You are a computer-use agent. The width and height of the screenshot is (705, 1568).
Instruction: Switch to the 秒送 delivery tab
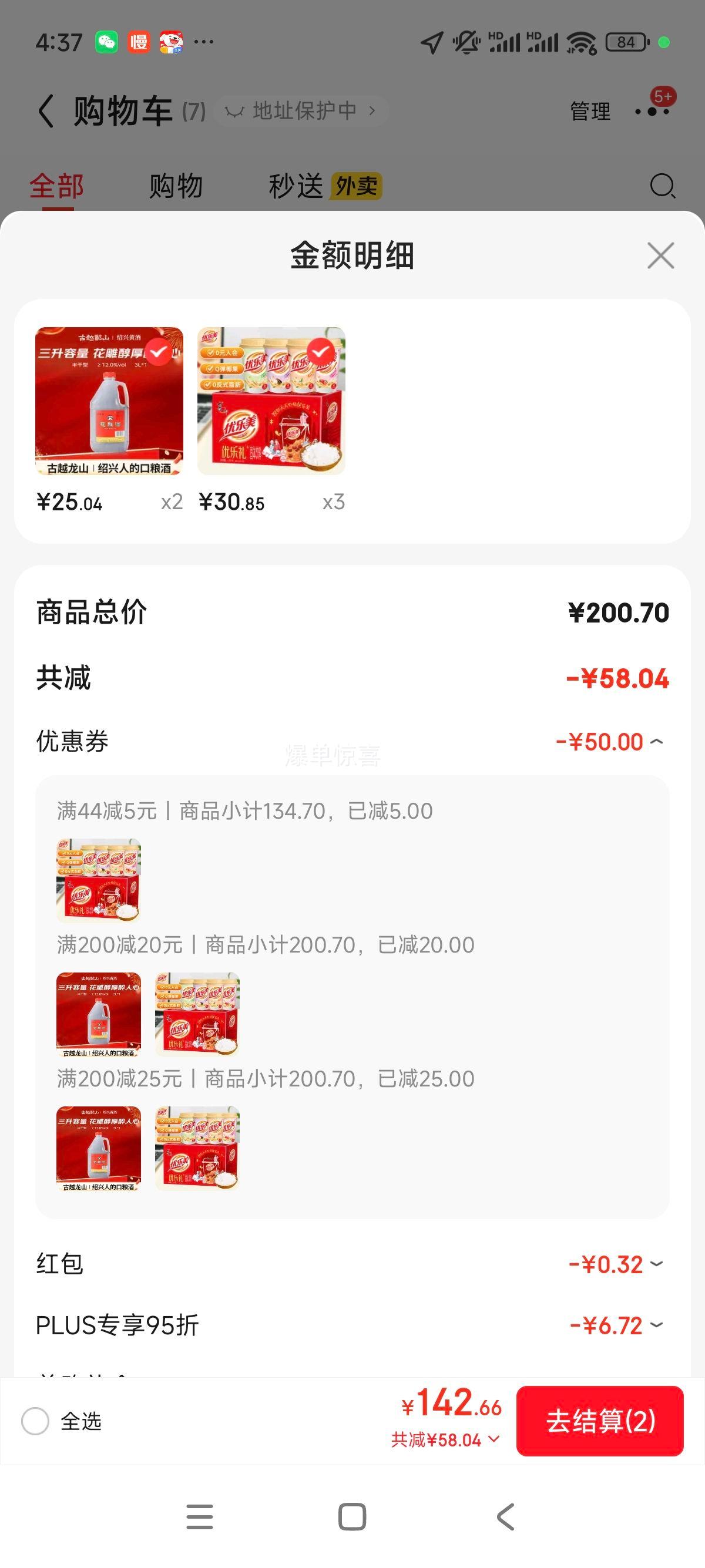tap(297, 186)
